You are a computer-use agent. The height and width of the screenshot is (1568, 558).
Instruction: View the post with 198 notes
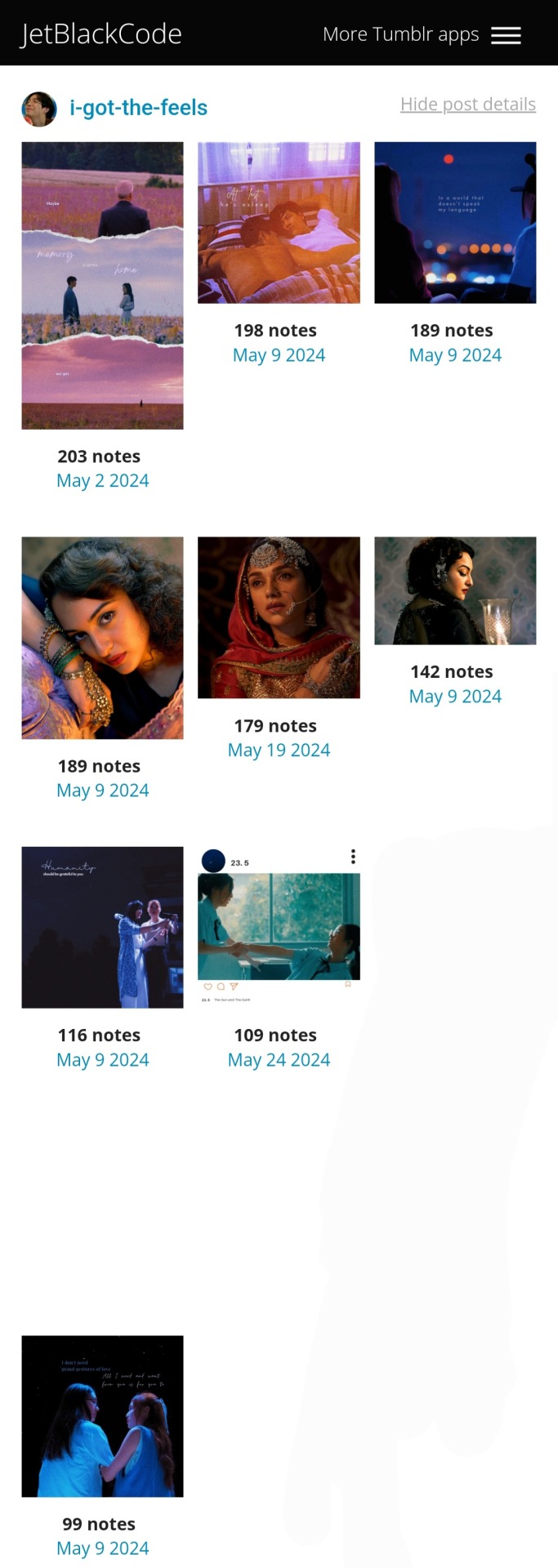[279, 223]
